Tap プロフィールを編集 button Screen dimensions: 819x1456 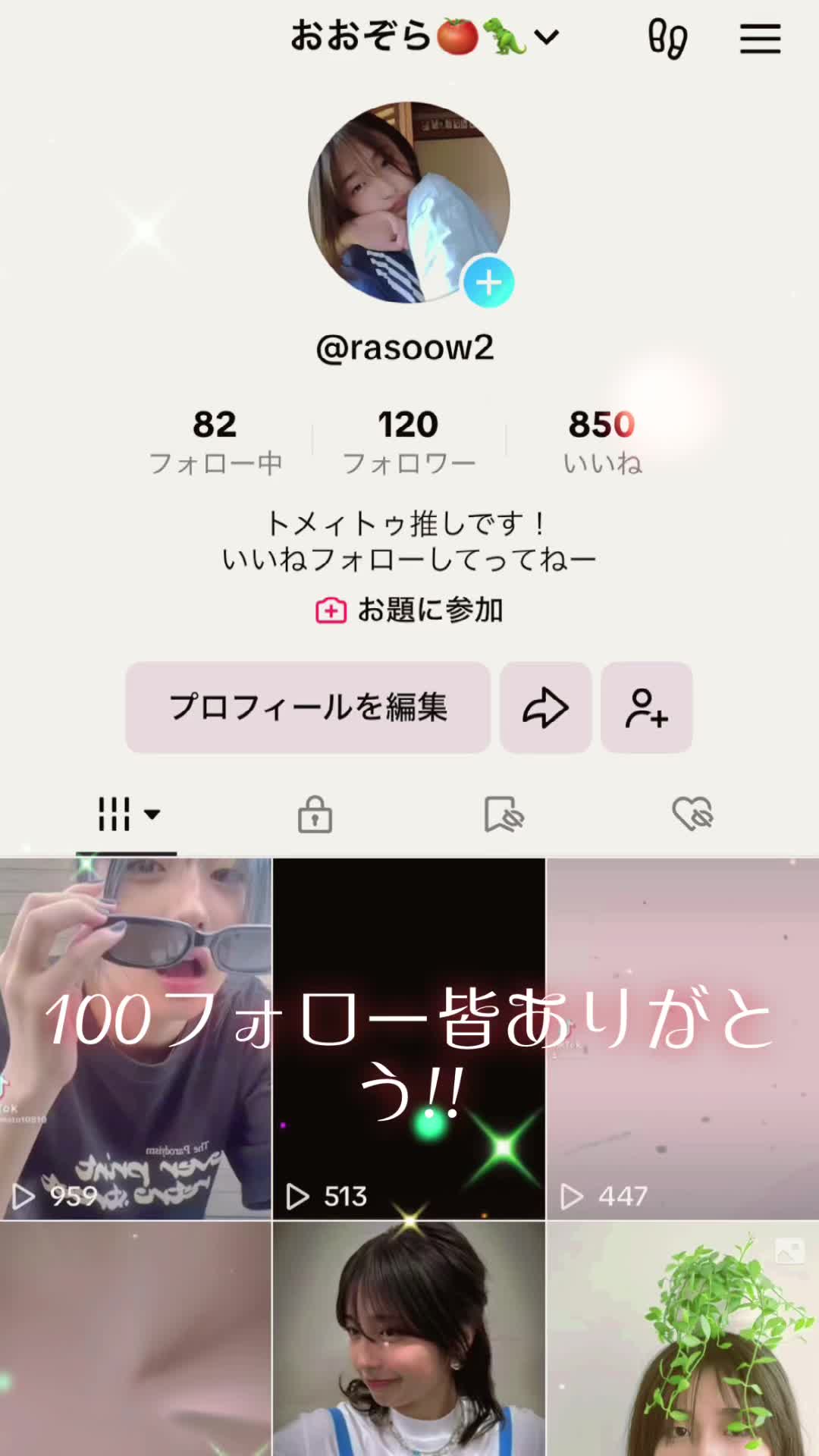coord(308,707)
